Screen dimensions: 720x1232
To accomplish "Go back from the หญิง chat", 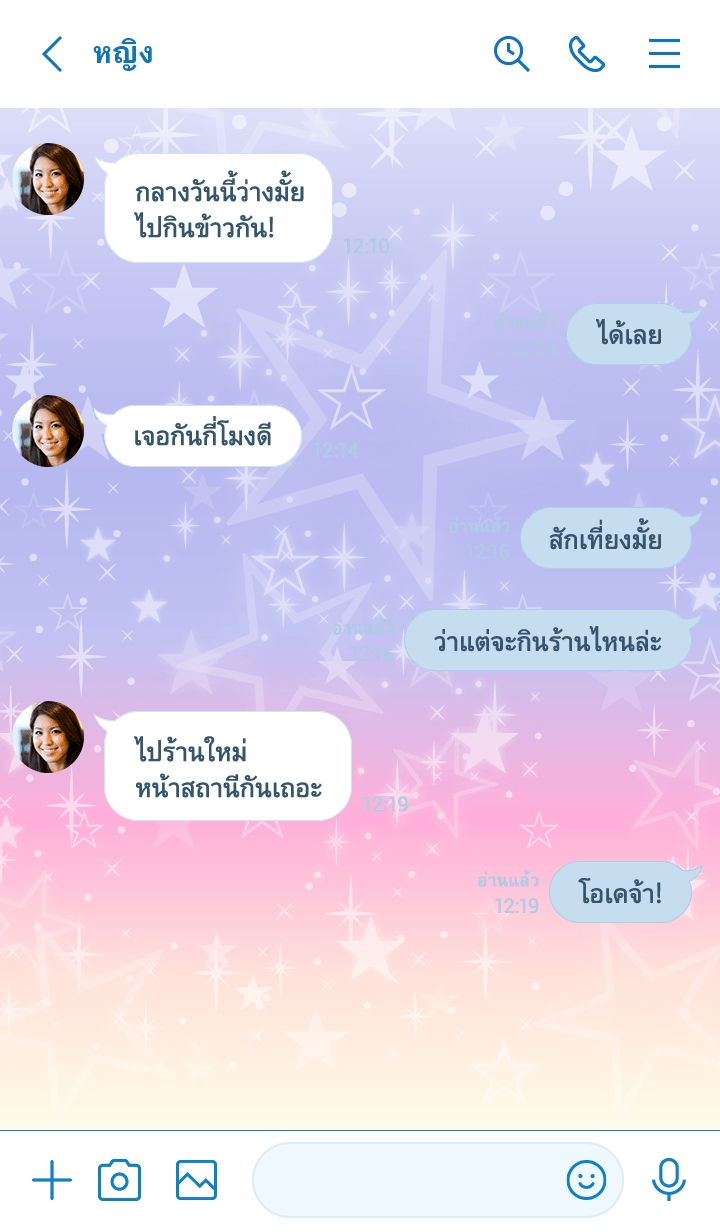I will click(52, 54).
